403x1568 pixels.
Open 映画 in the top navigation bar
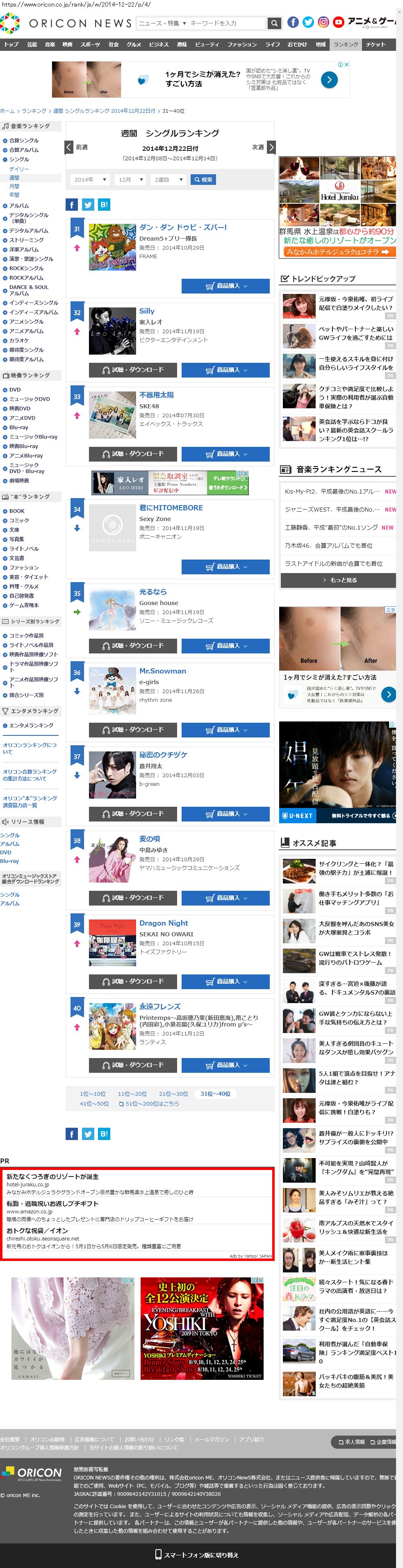click(67, 44)
